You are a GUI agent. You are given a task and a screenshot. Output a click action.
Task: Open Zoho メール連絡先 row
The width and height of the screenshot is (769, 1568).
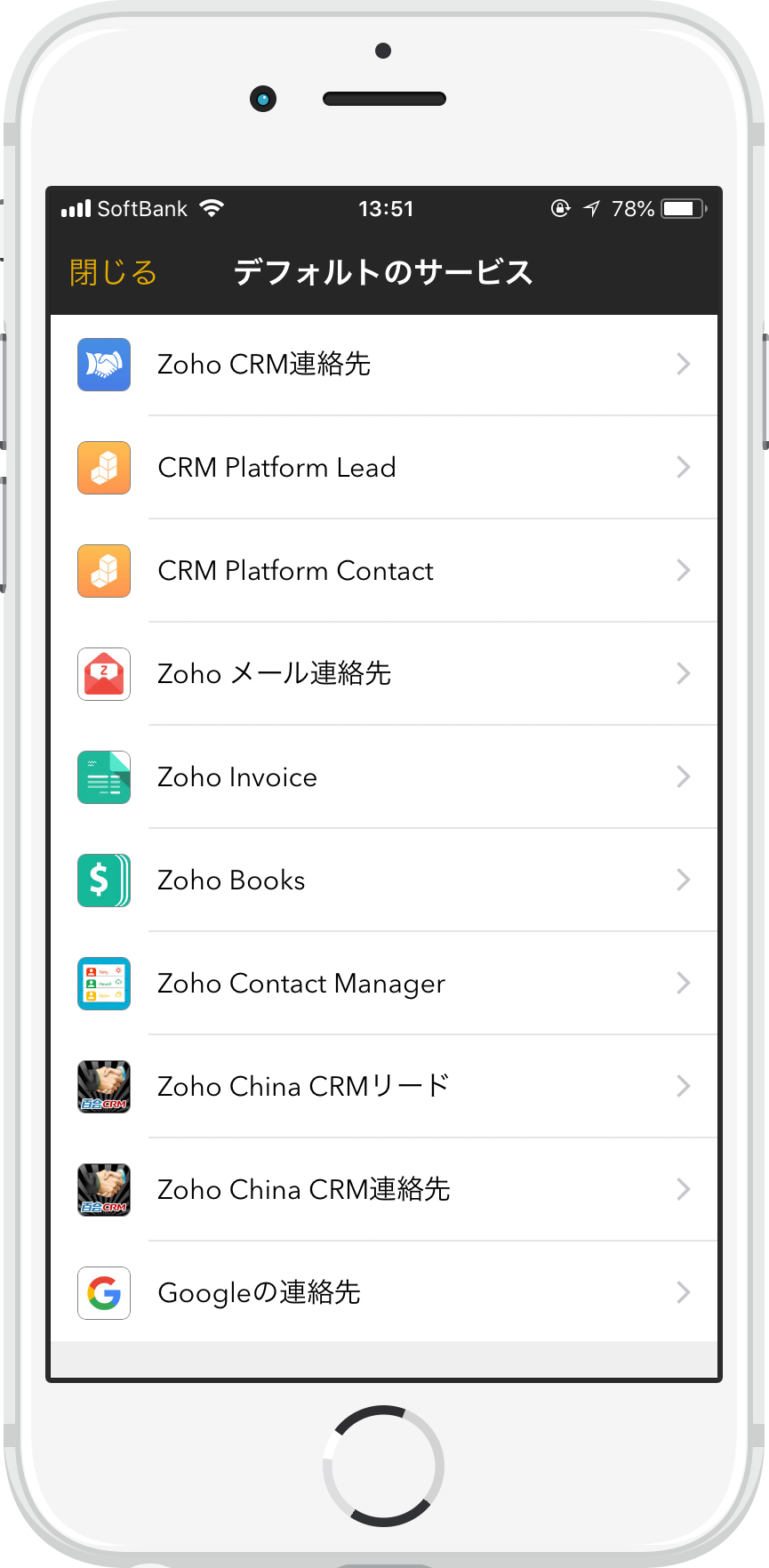384,674
